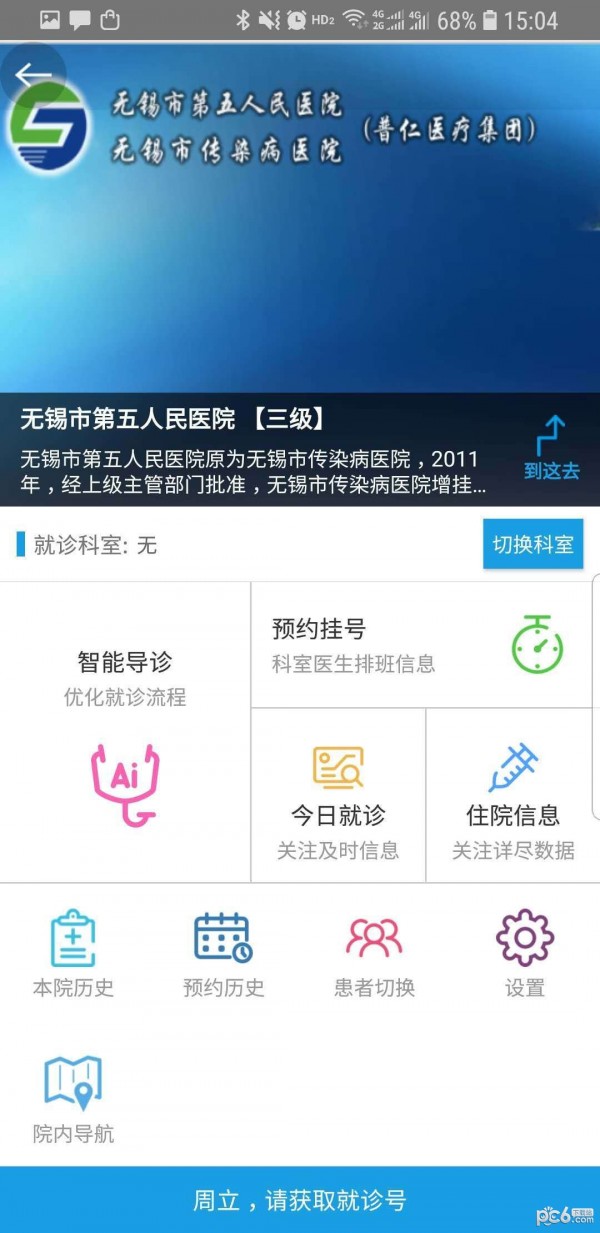Go back using the top-left arrow
The image size is (600, 1233).
[x=33, y=75]
